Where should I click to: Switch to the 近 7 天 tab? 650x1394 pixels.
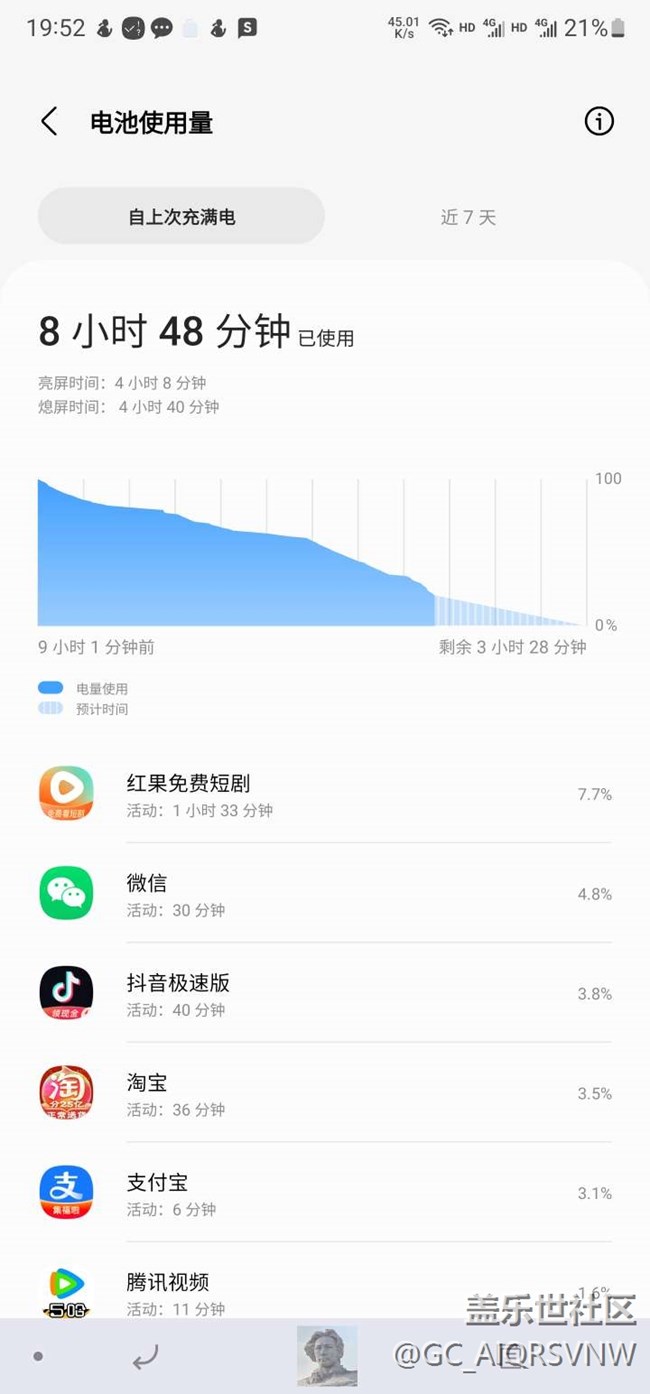[x=468, y=216]
